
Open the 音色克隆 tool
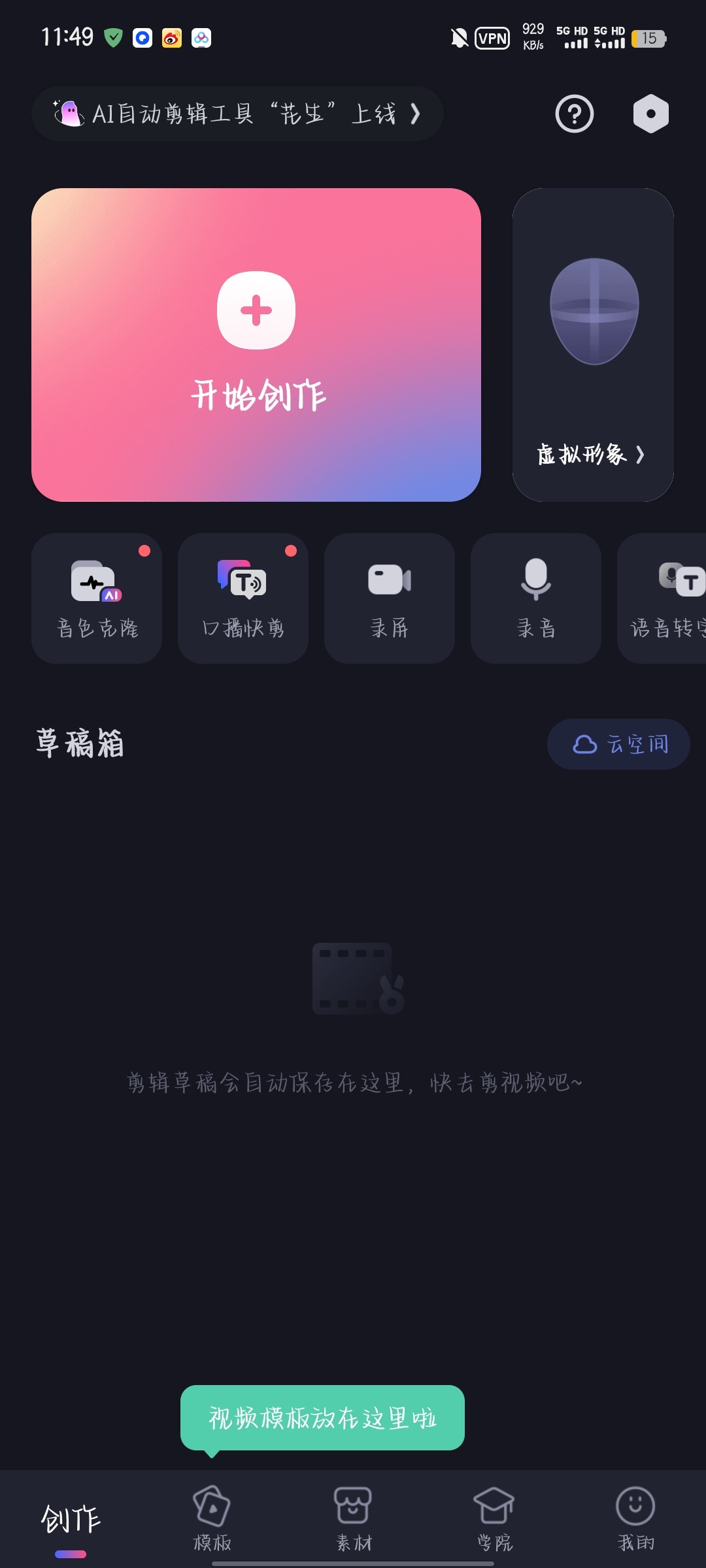(97, 598)
